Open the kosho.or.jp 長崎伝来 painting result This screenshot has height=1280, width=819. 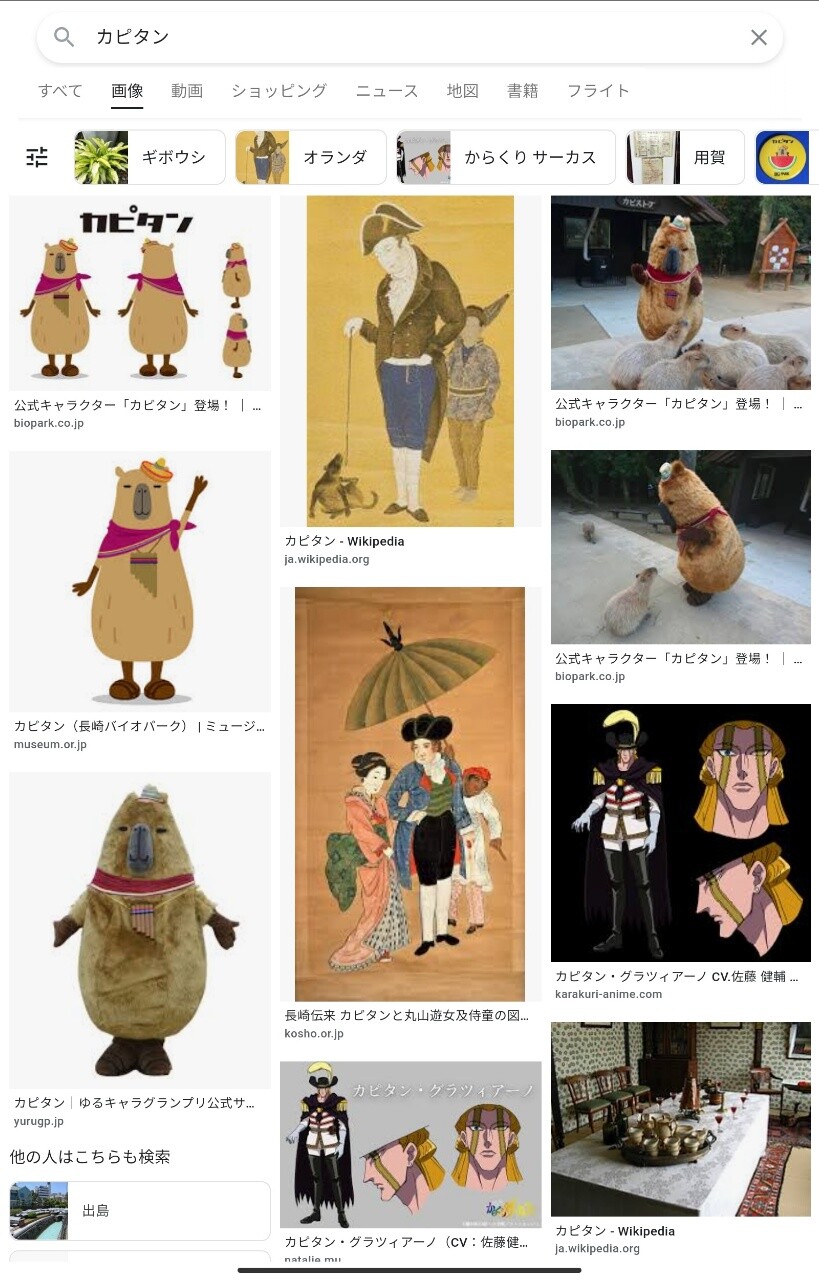410,793
